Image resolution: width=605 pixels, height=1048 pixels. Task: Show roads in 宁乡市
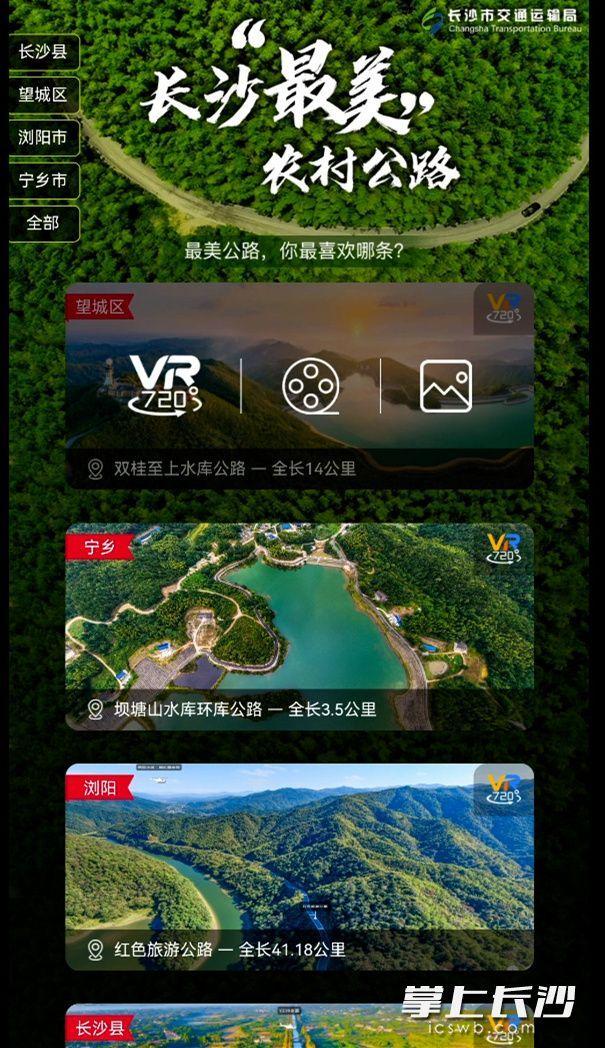click(x=43, y=181)
